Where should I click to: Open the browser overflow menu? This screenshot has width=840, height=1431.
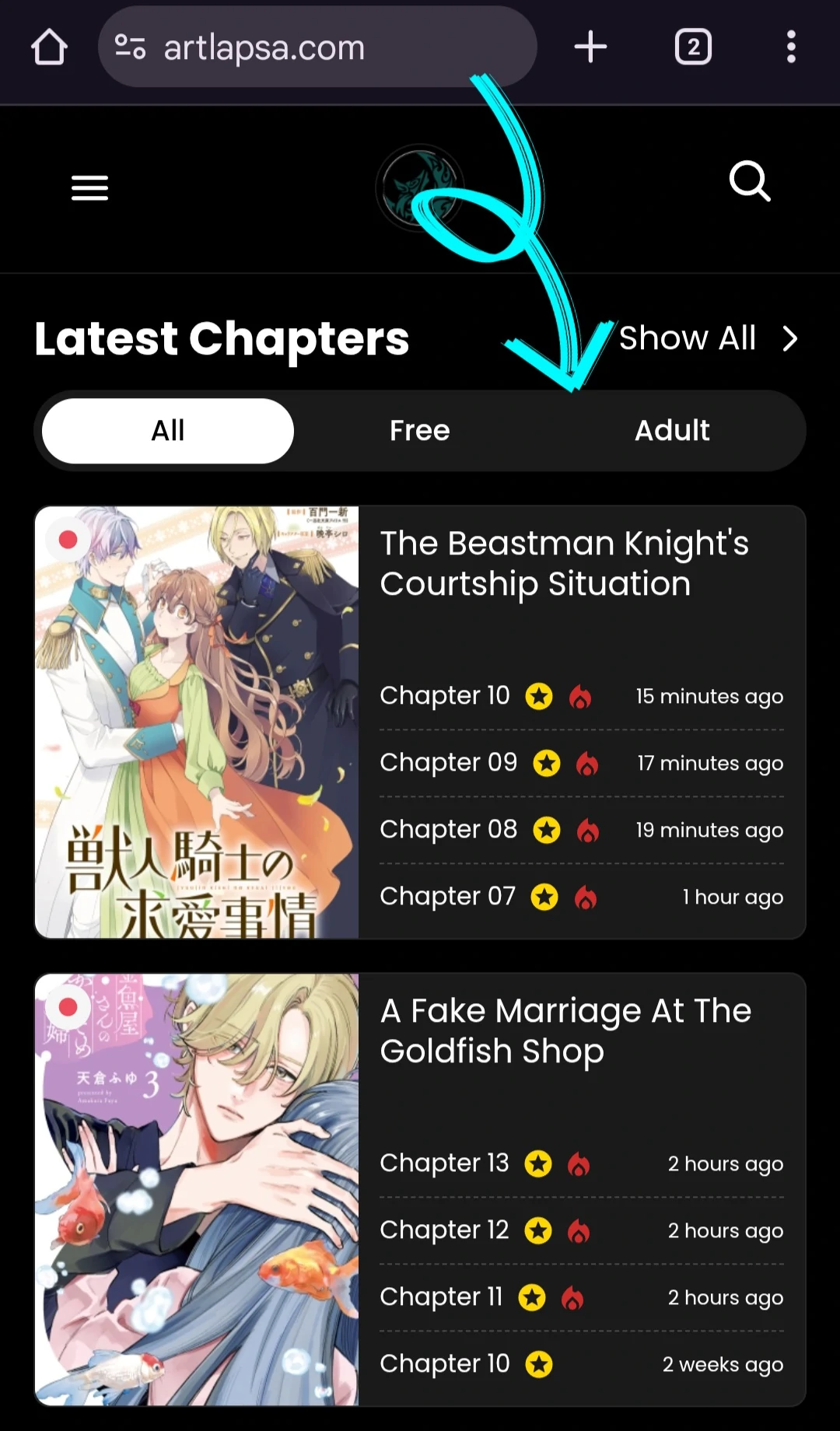click(791, 47)
